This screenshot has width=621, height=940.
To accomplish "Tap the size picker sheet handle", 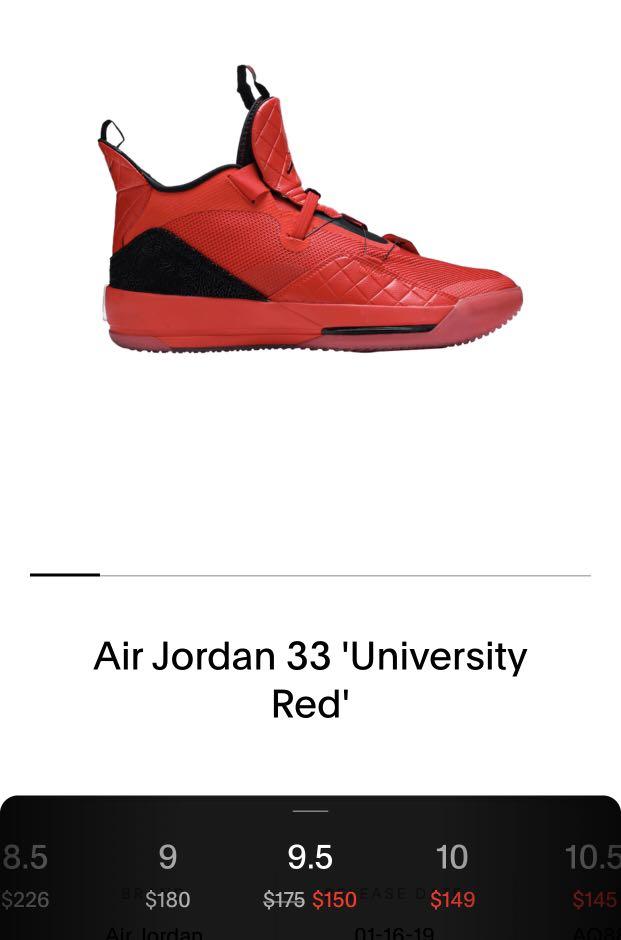I will click(310, 811).
